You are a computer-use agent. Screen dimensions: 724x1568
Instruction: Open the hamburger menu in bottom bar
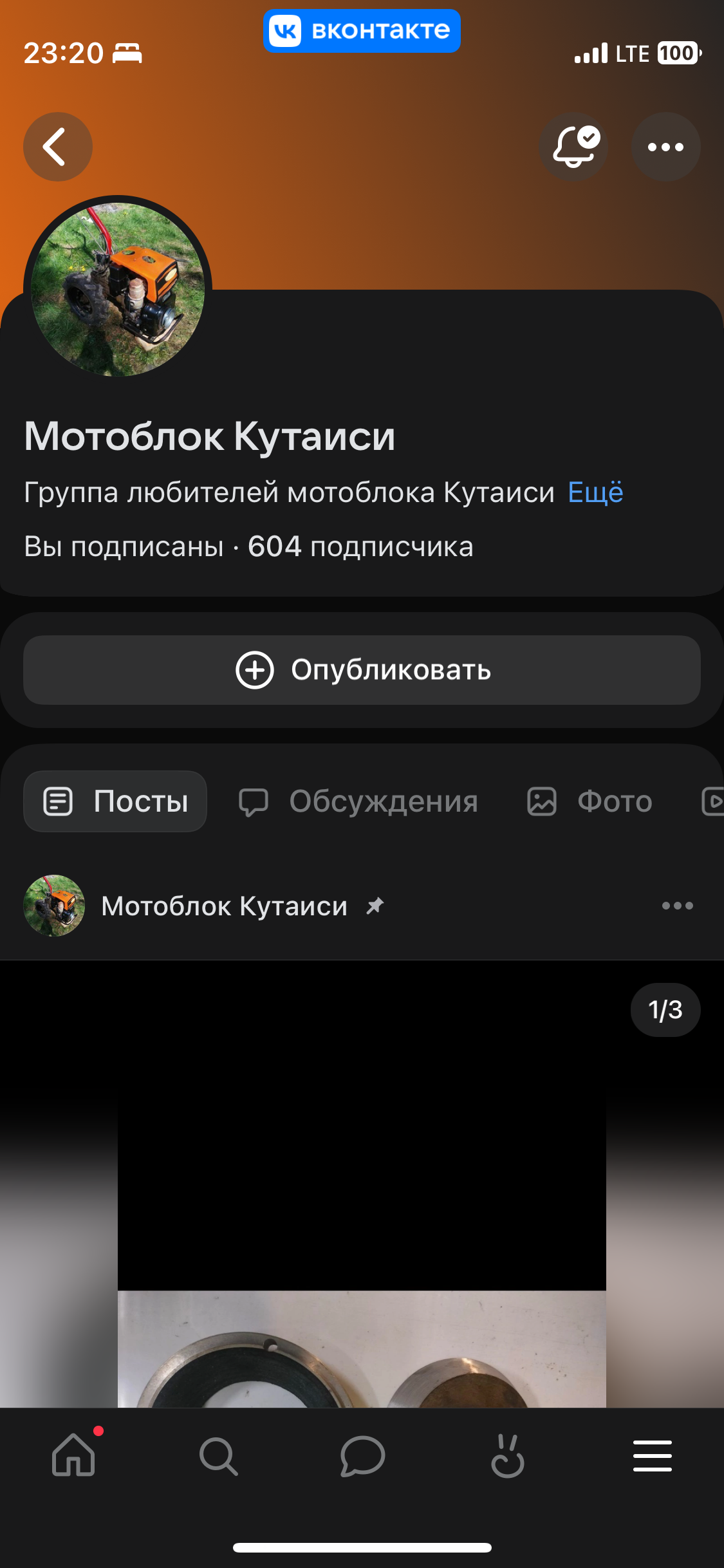click(652, 1456)
